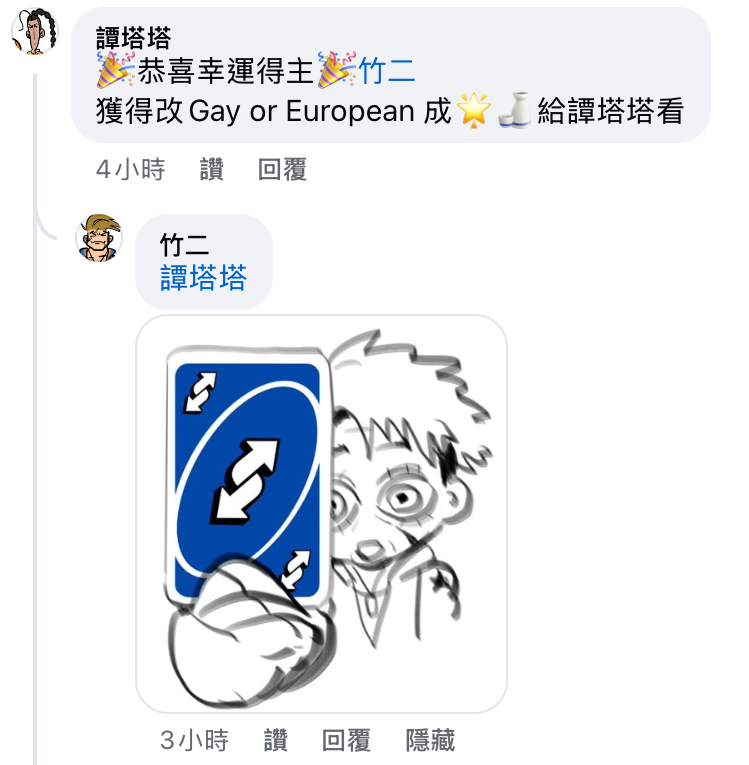Open the blue 譚塔塔 mention in 竹二's reply

pos(203,278)
